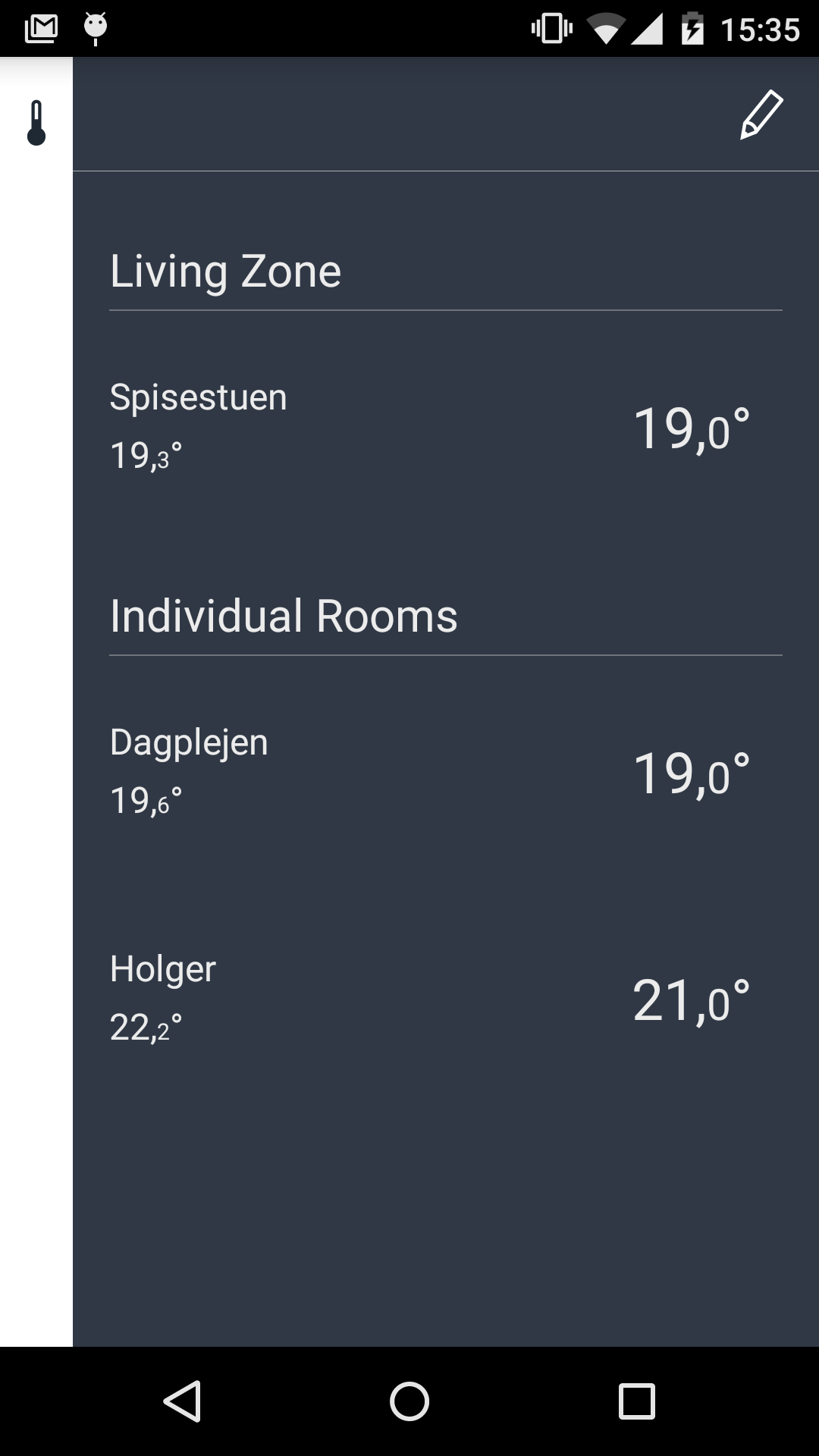This screenshot has height=1456, width=819.
Task: Go to the home screen
Action: [409, 1401]
